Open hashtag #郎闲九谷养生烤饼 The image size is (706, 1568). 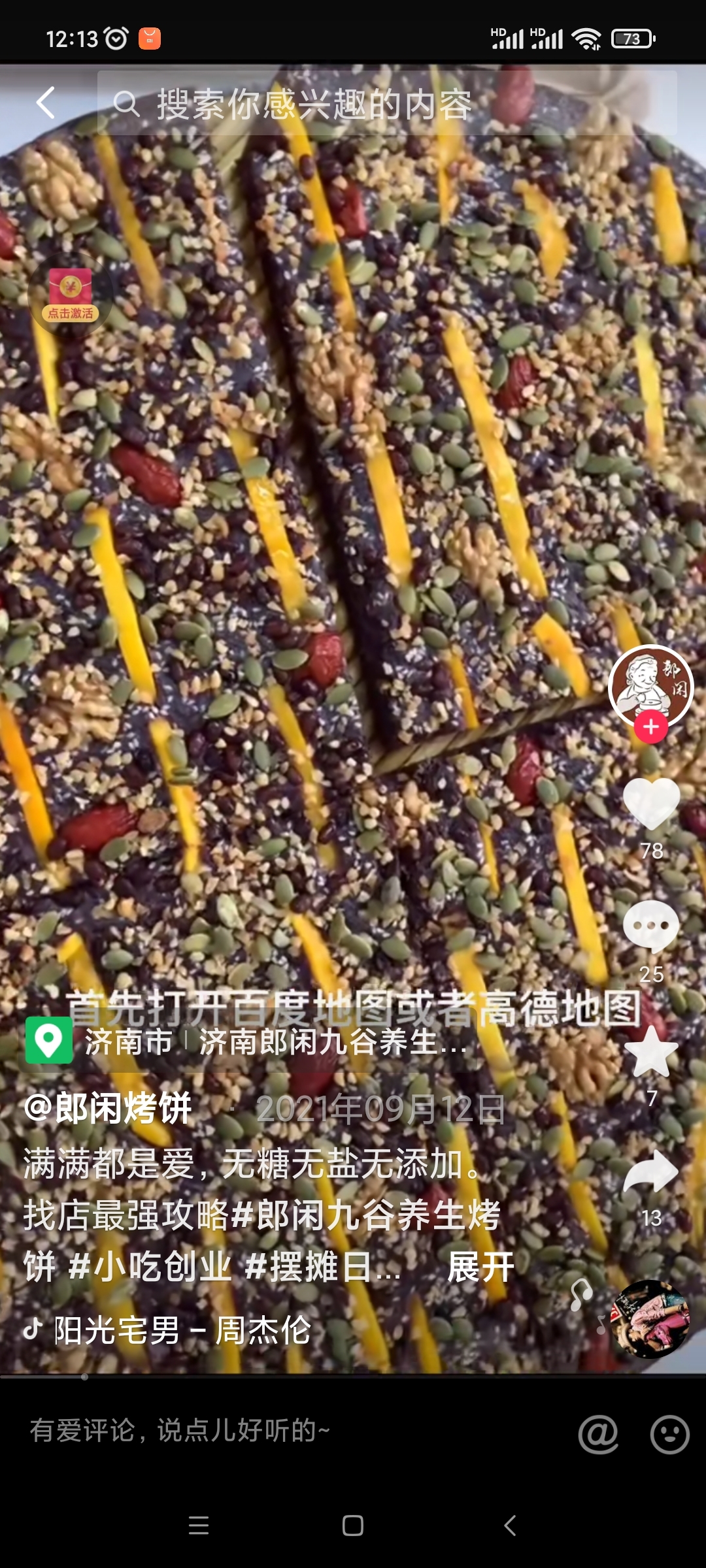pos(366,1215)
